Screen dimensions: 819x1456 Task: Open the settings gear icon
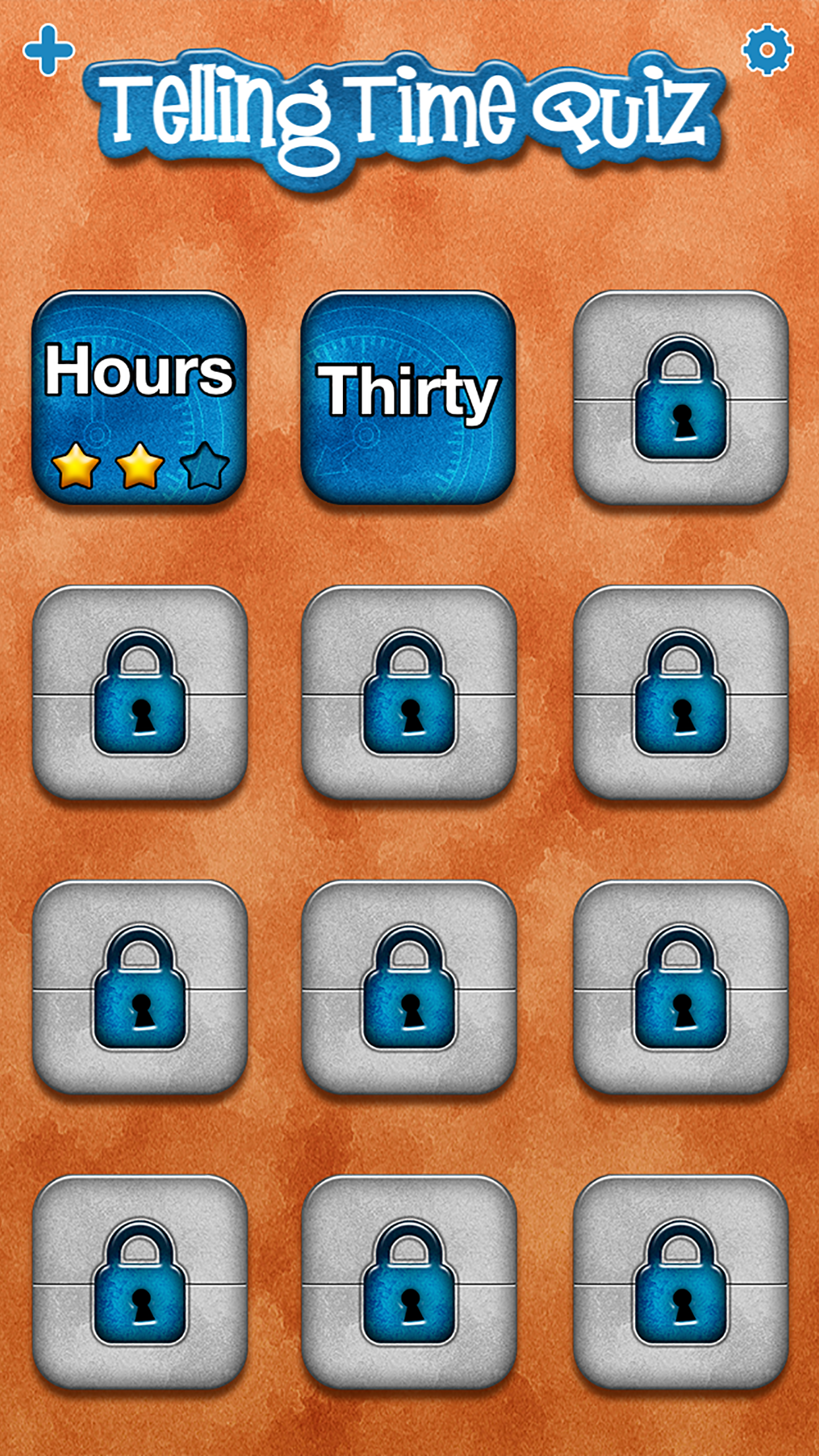pyautogui.click(x=767, y=49)
